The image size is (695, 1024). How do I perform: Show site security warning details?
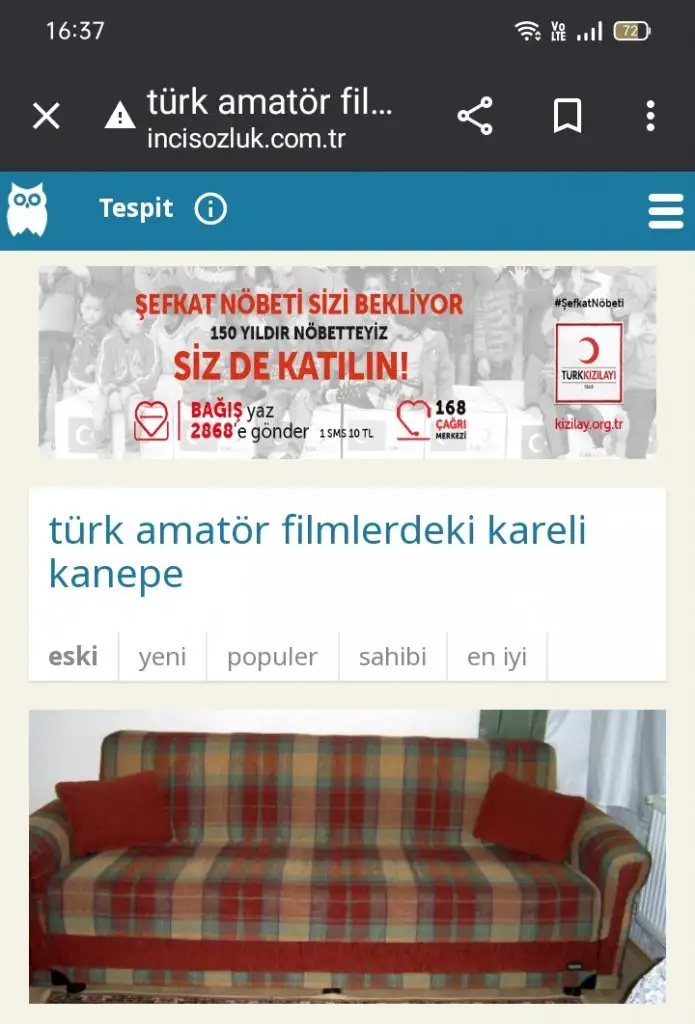(x=120, y=117)
